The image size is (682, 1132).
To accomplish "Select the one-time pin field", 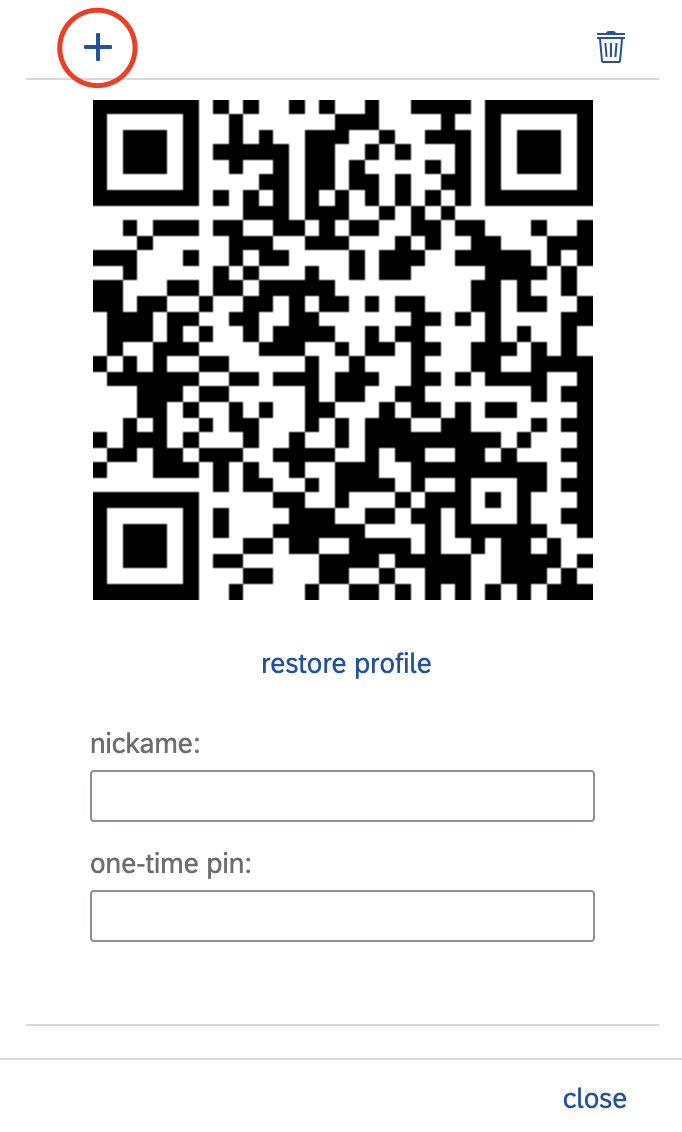I will [x=342, y=915].
